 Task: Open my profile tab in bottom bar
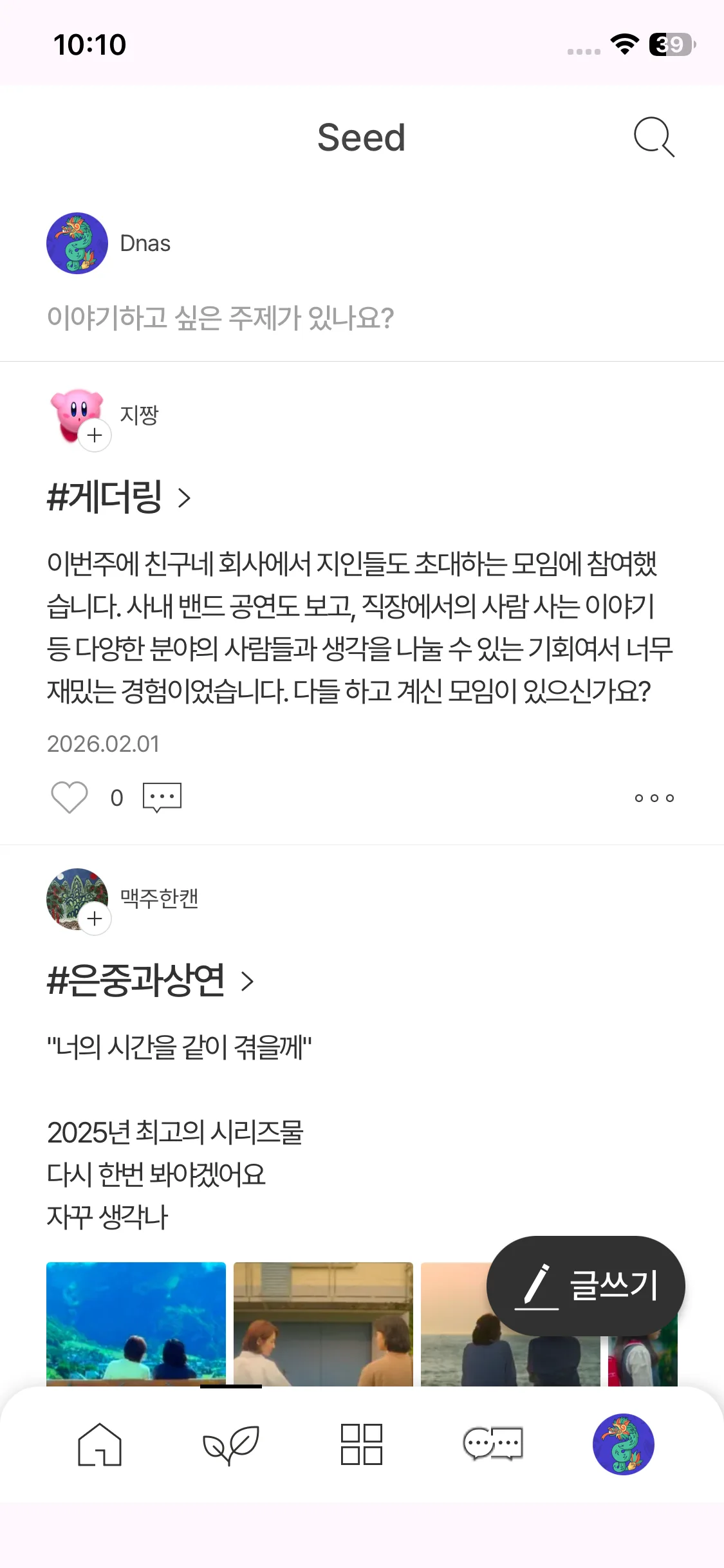click(623, 1444)
